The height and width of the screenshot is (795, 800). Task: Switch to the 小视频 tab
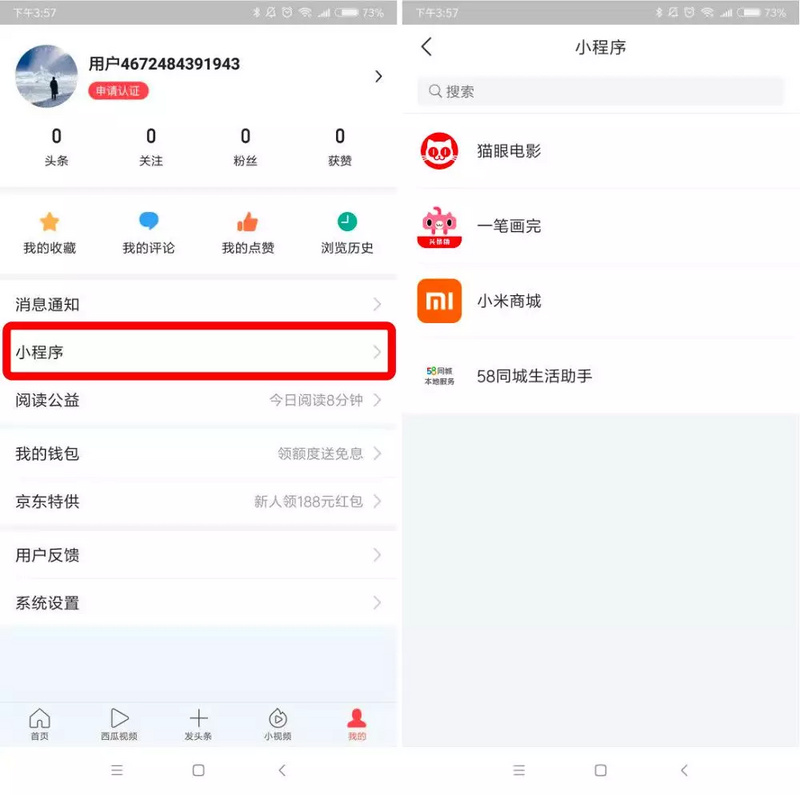click(x=278, y=724)
